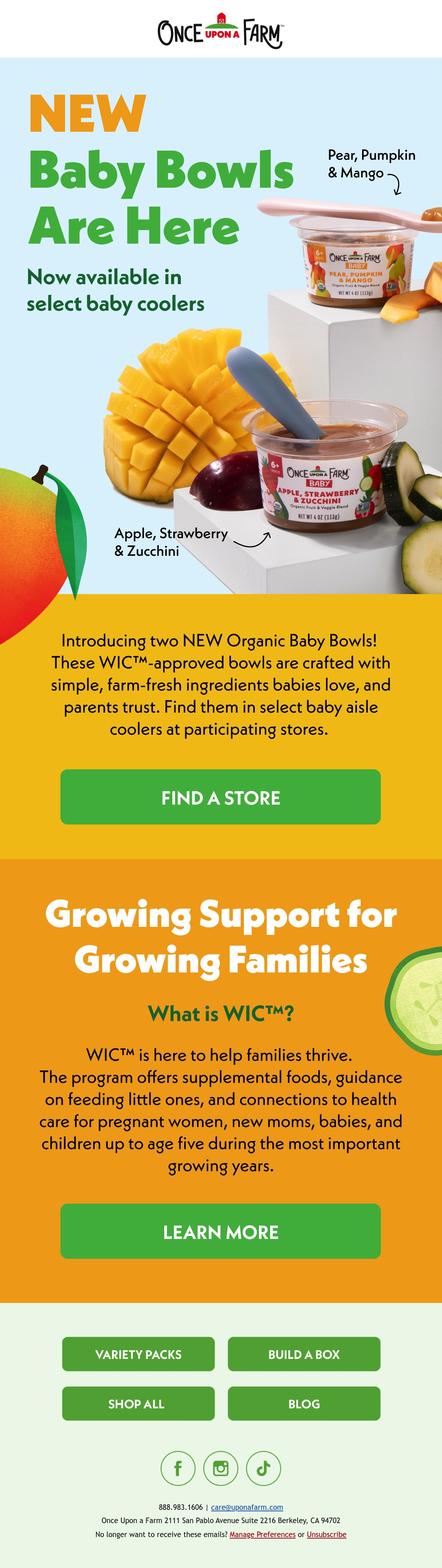Open the VARIETY PACKS button
442x1568 pixels.
pyautogui.click(x=138, y=1354)
